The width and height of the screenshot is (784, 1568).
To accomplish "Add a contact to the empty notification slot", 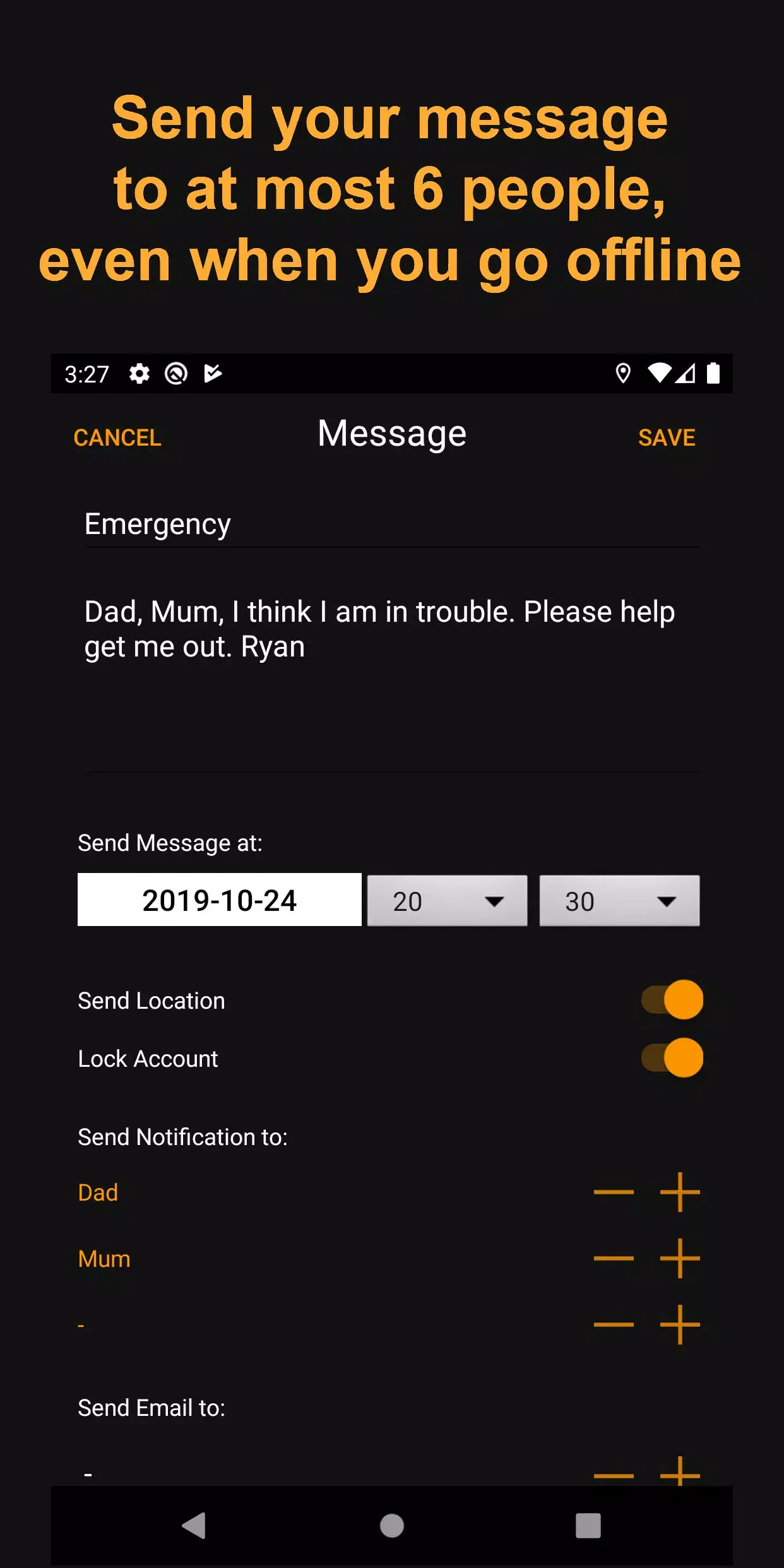I will 679,1324.
